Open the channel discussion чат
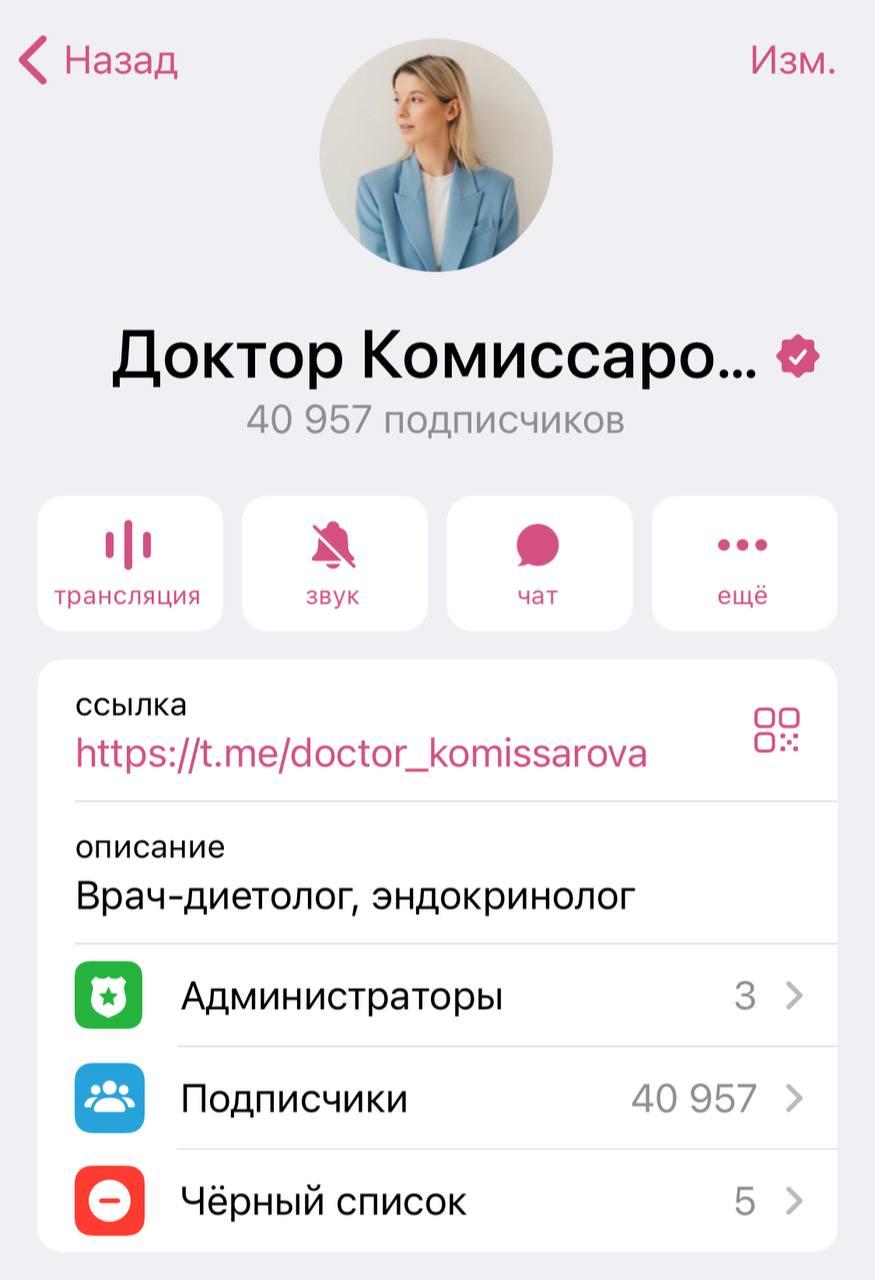The height and width of the screenshot is (1280, 875). (539, 563)
